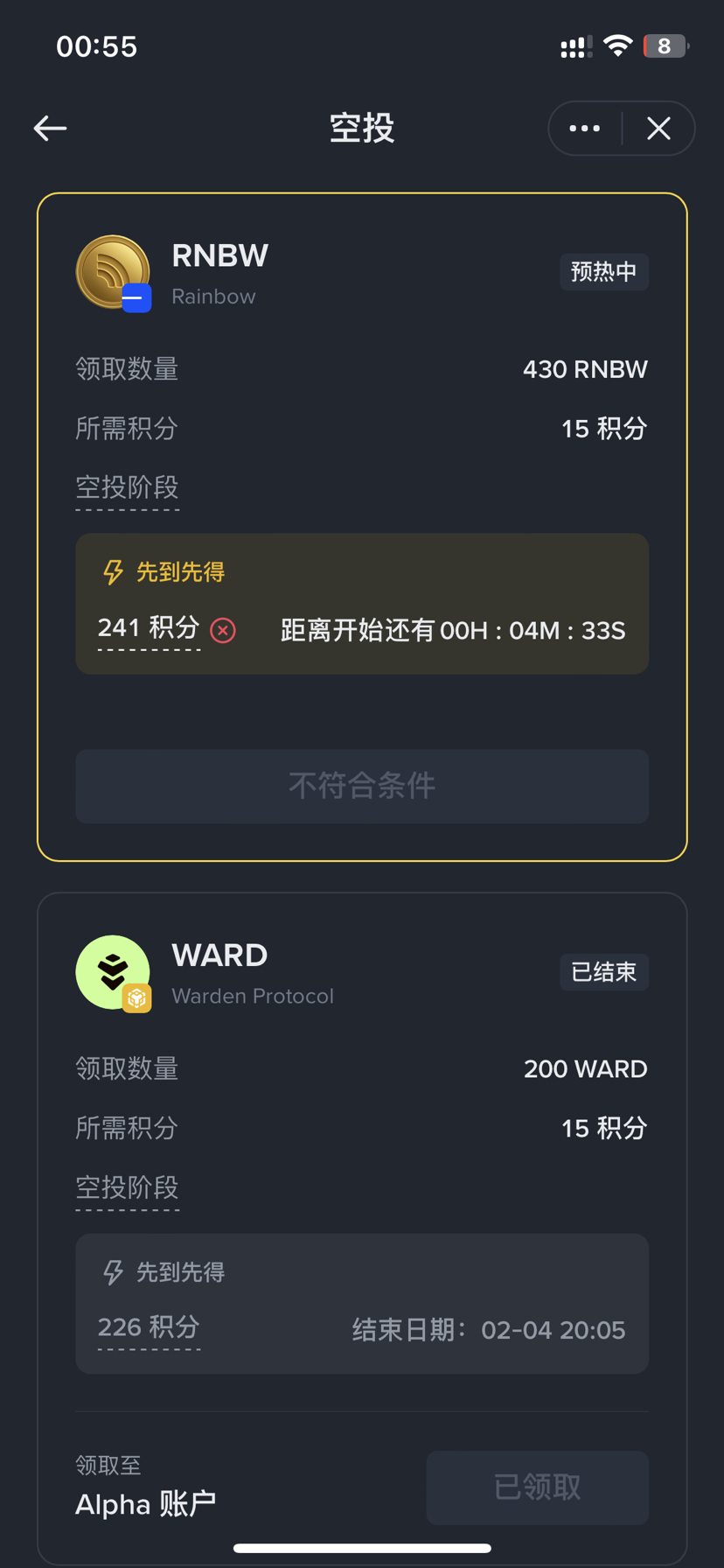Image resolution: width=724 pixels, height=1568 pixels.
Task: Open the three-dot more menu
Action: point(584,129)
